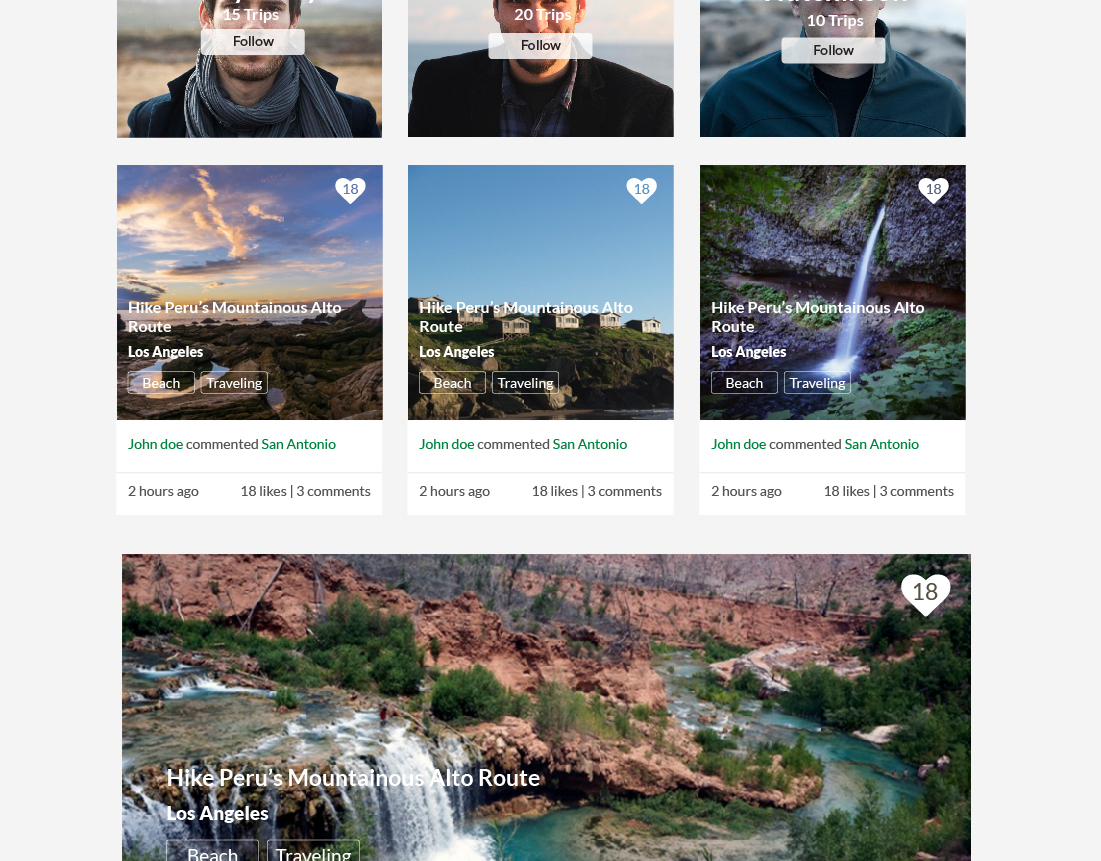Image resolution: width=1101 pixels, height=861 pixels.
Task: Select Beach tag on sunset trip card
Action: 161,383
